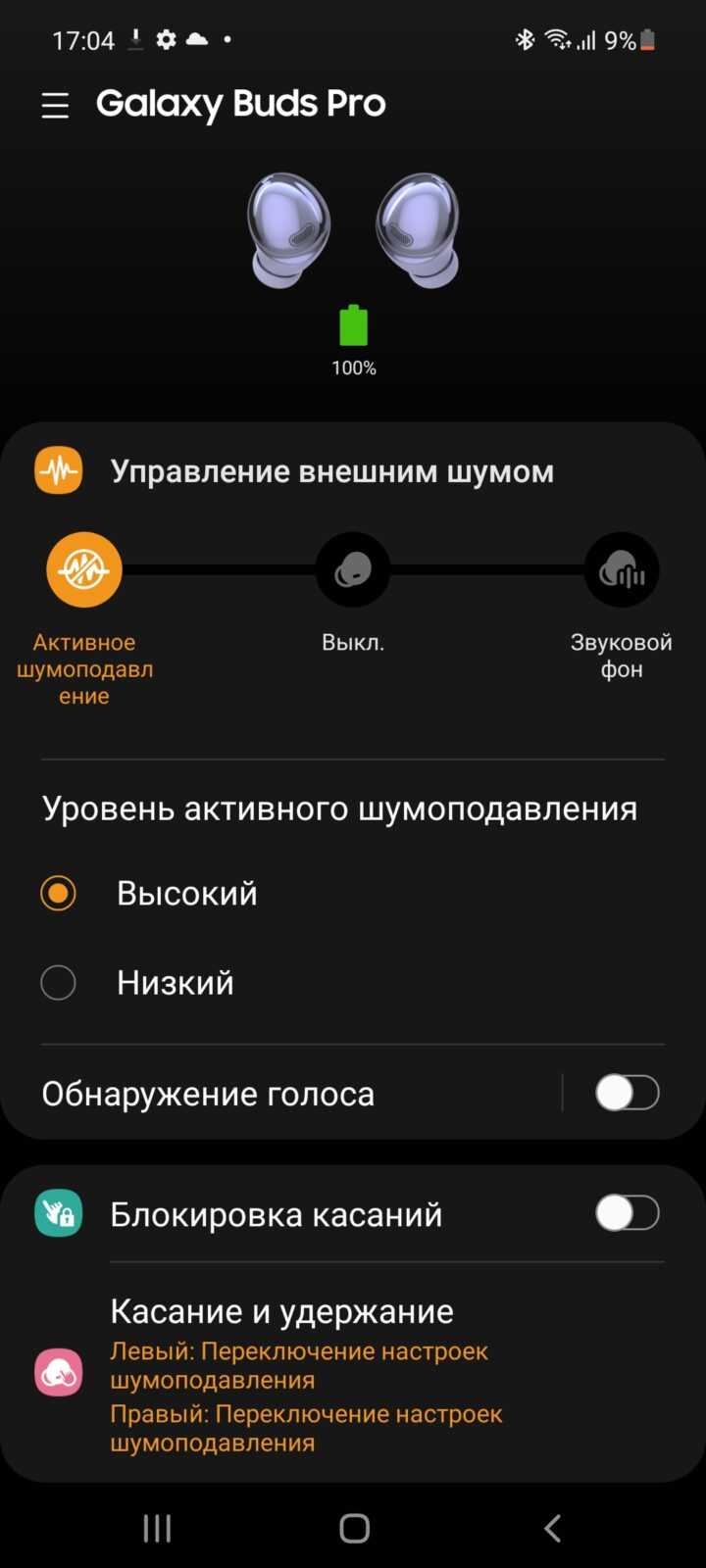Go back using the system back button
The height and width of the screenshot is (1568, 706).
pos(552,1527)
